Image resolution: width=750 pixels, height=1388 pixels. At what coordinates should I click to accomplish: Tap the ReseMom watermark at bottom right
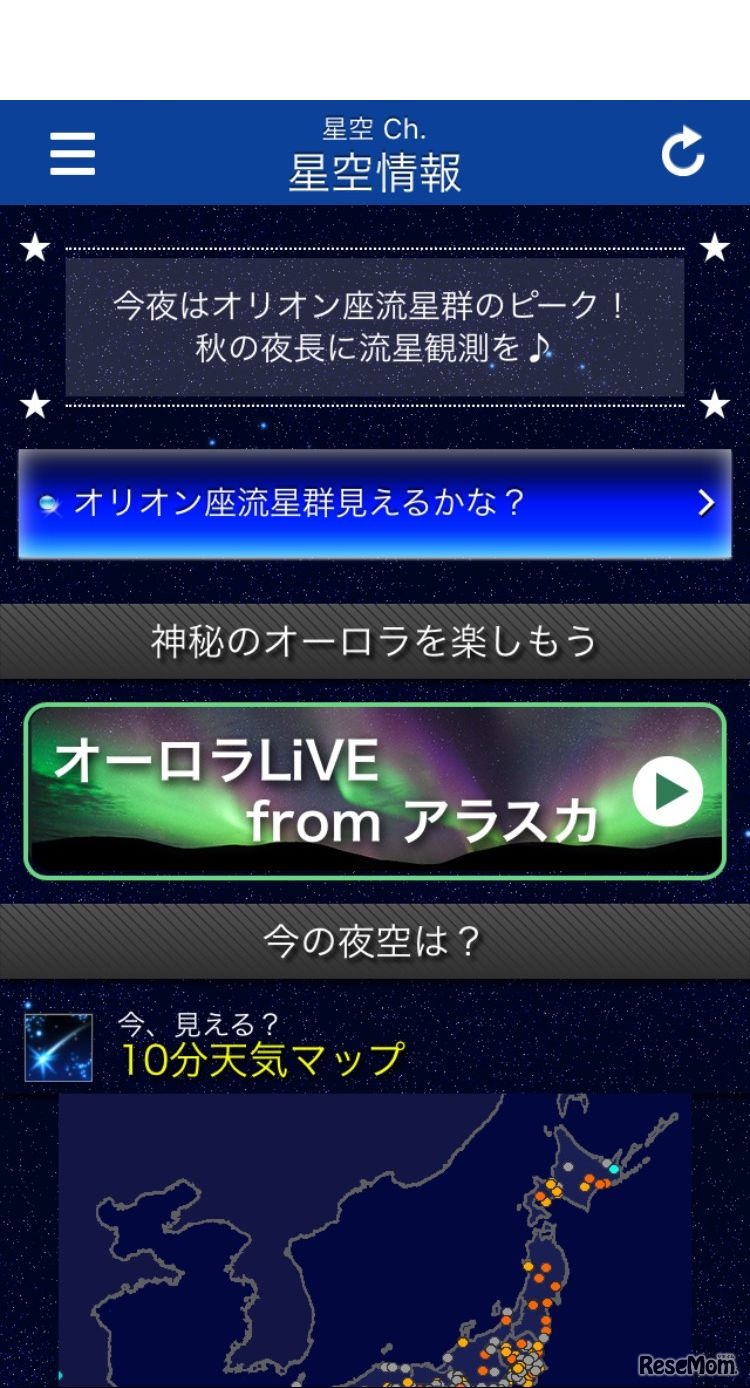(x=690, y=1364)
